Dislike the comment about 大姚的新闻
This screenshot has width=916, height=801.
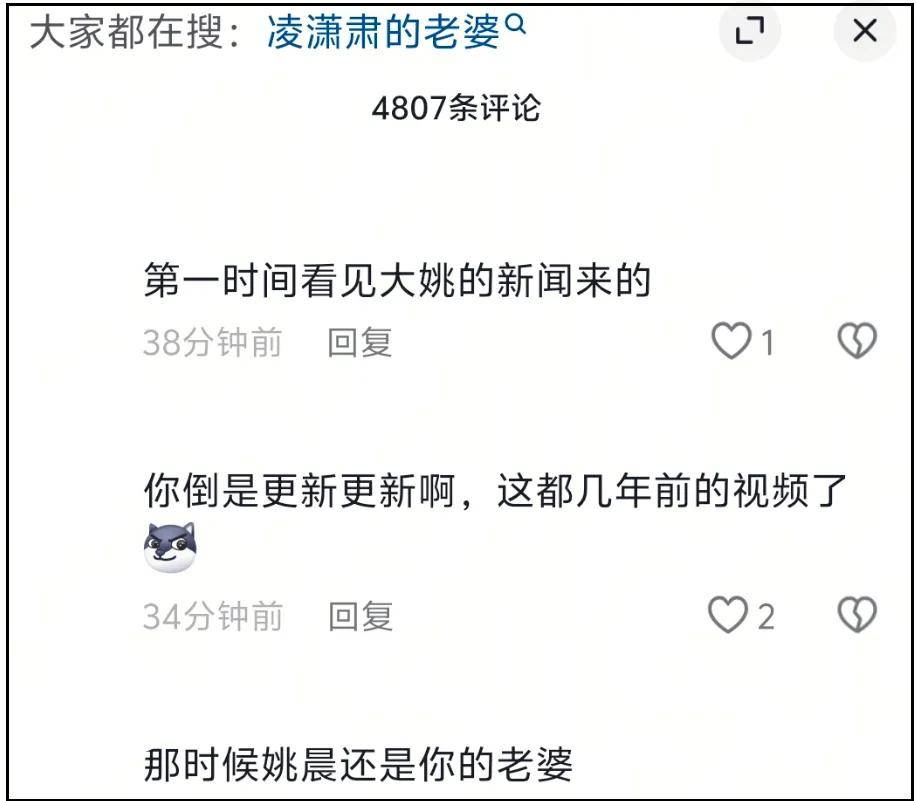tap(857, 343)
